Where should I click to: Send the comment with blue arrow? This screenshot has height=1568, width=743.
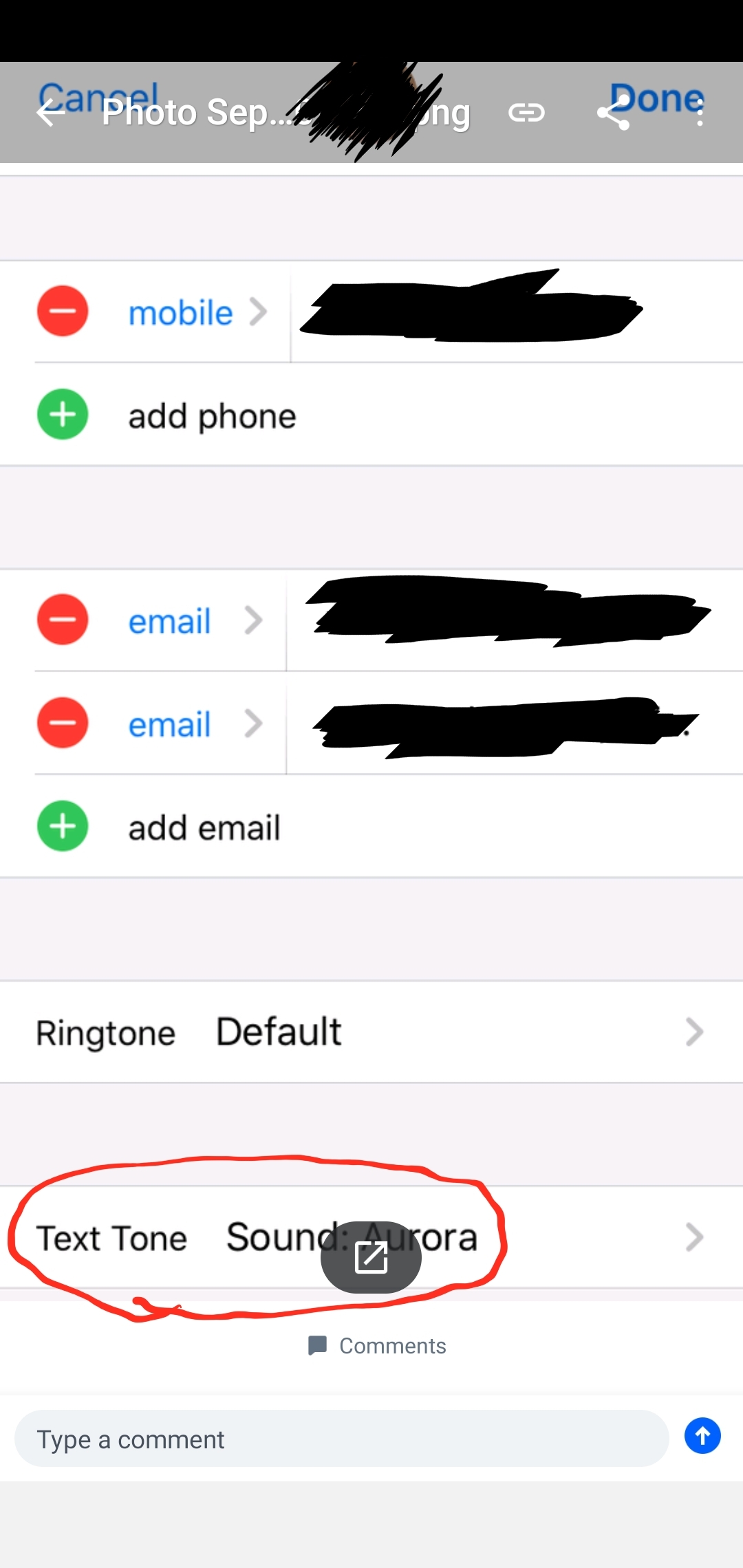702,1436
